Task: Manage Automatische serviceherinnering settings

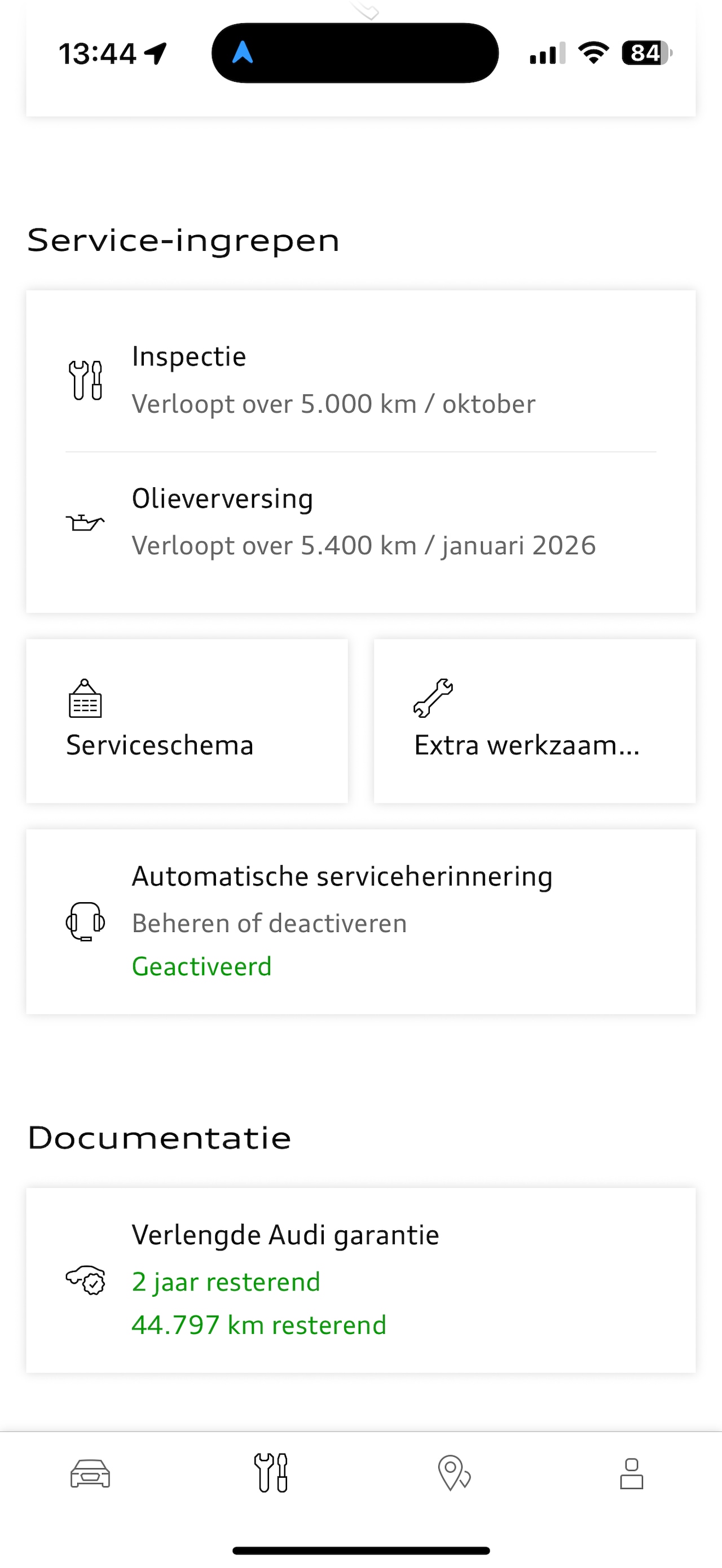Action: click(360, 921)
